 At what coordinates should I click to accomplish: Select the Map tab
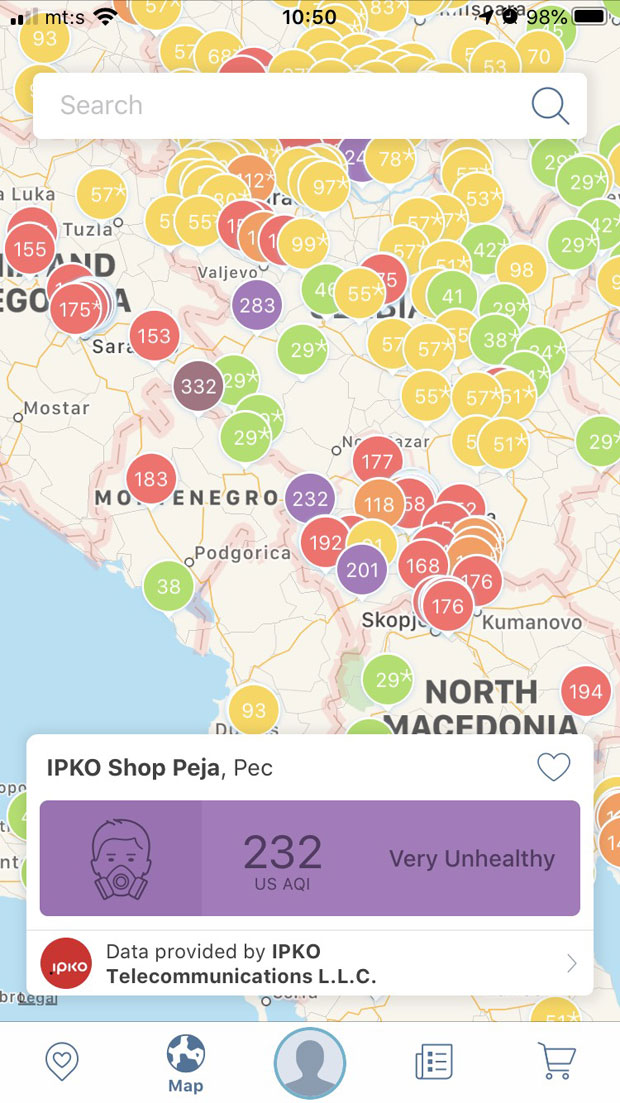[186, 1063]
